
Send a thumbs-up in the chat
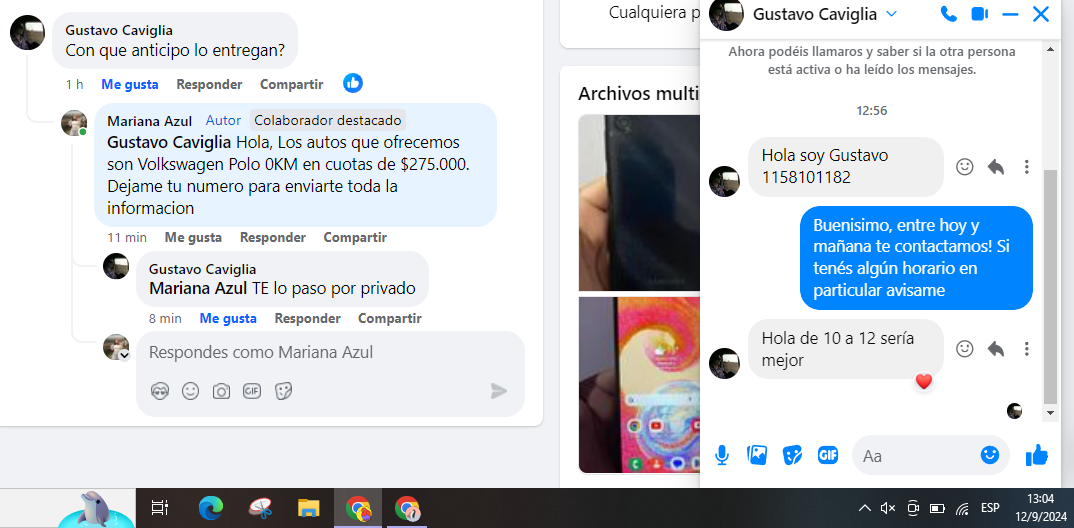pyautogui.click(x=1037, y=455)
